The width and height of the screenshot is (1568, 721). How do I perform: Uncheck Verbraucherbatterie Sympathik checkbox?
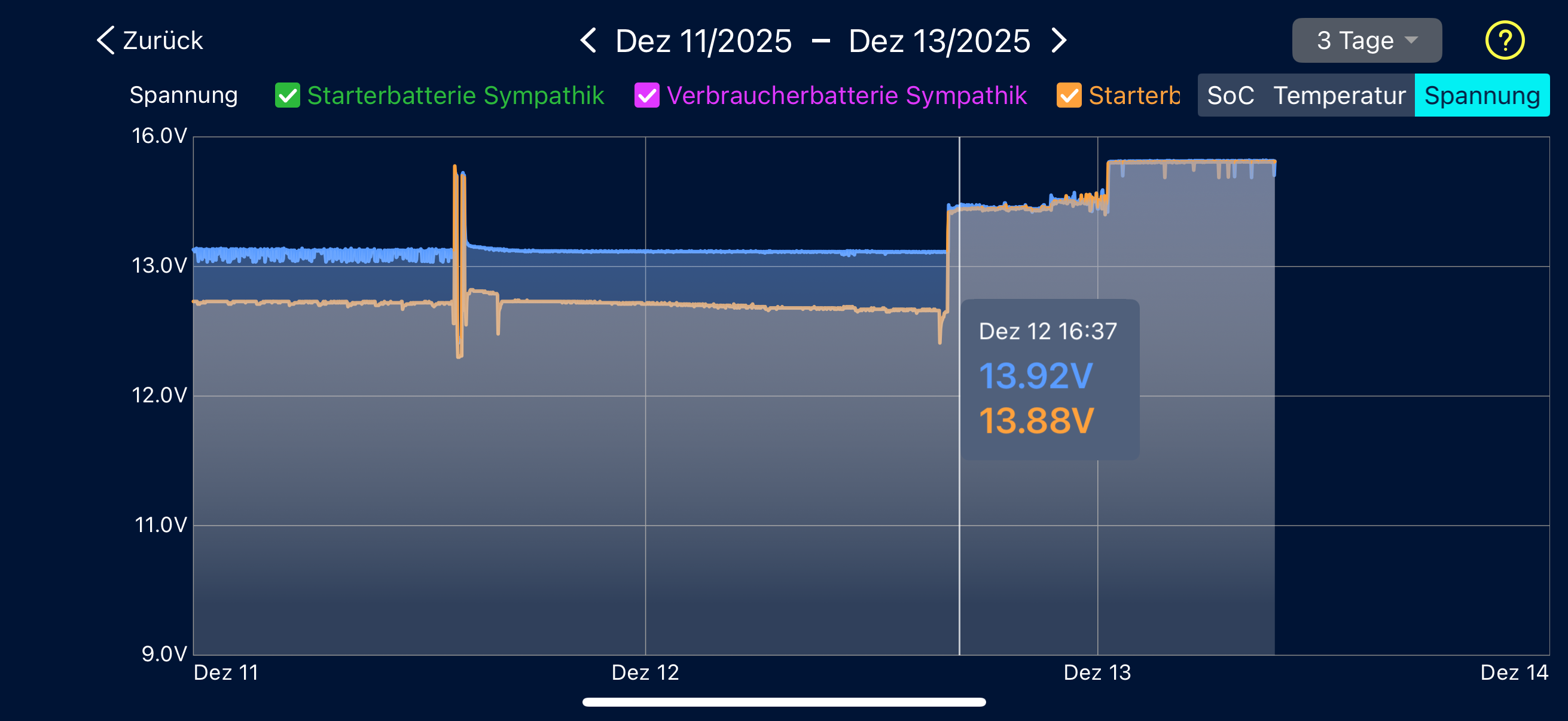click(646, 96)
